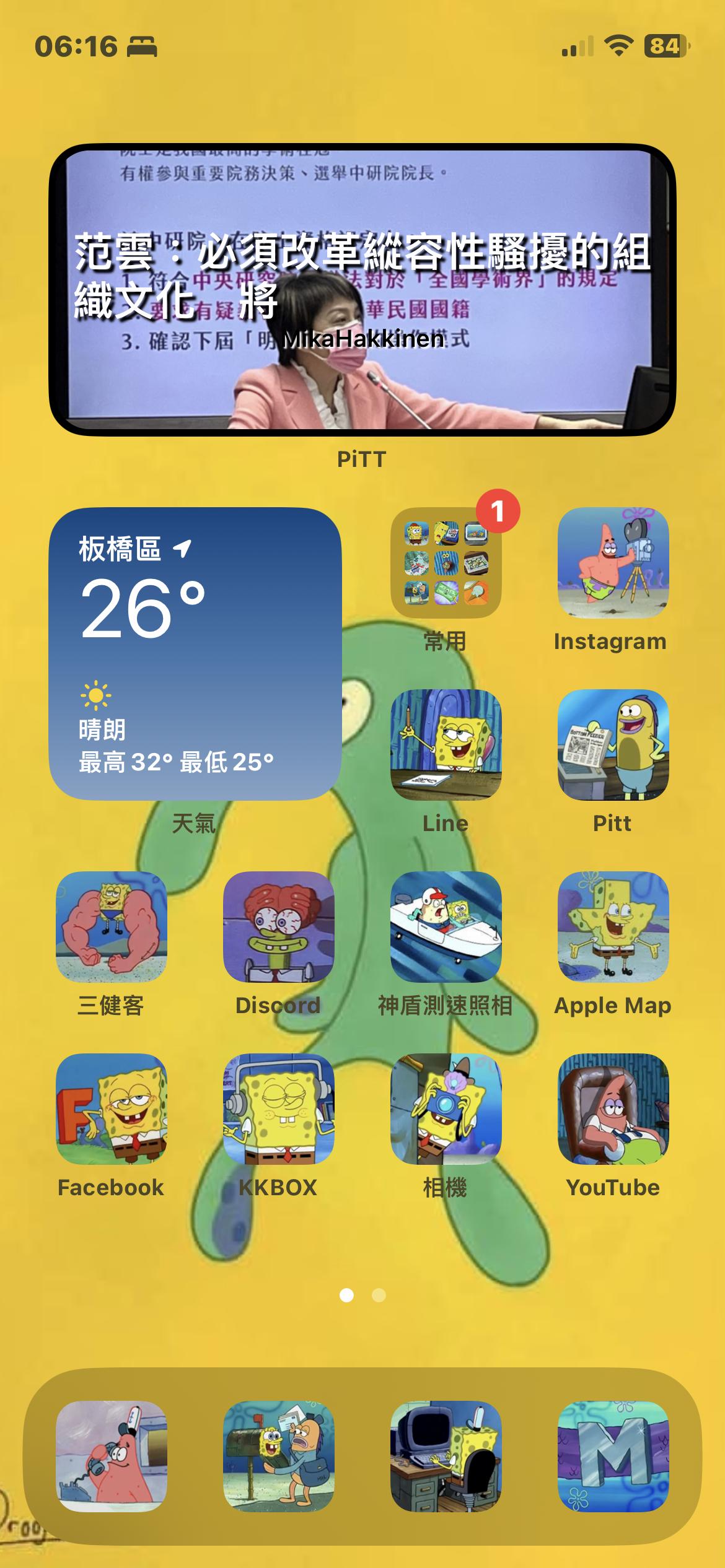Open KKBOX music app
Screen dimensions: 725x1568
[278, 1109]
